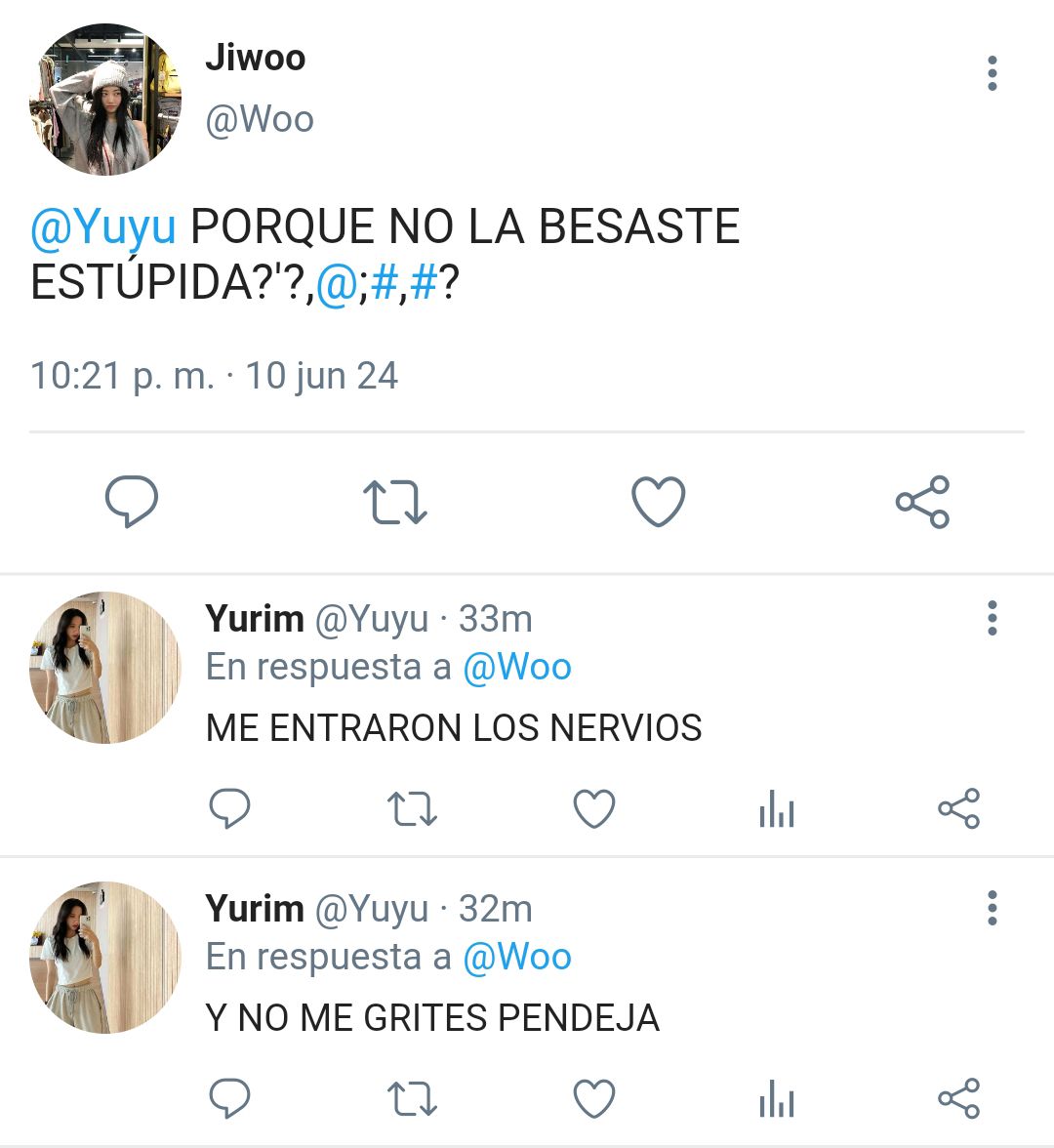Reply to Jiwoo's main tweet
Screen dimensions: 1054x1148
coord(131,502)
